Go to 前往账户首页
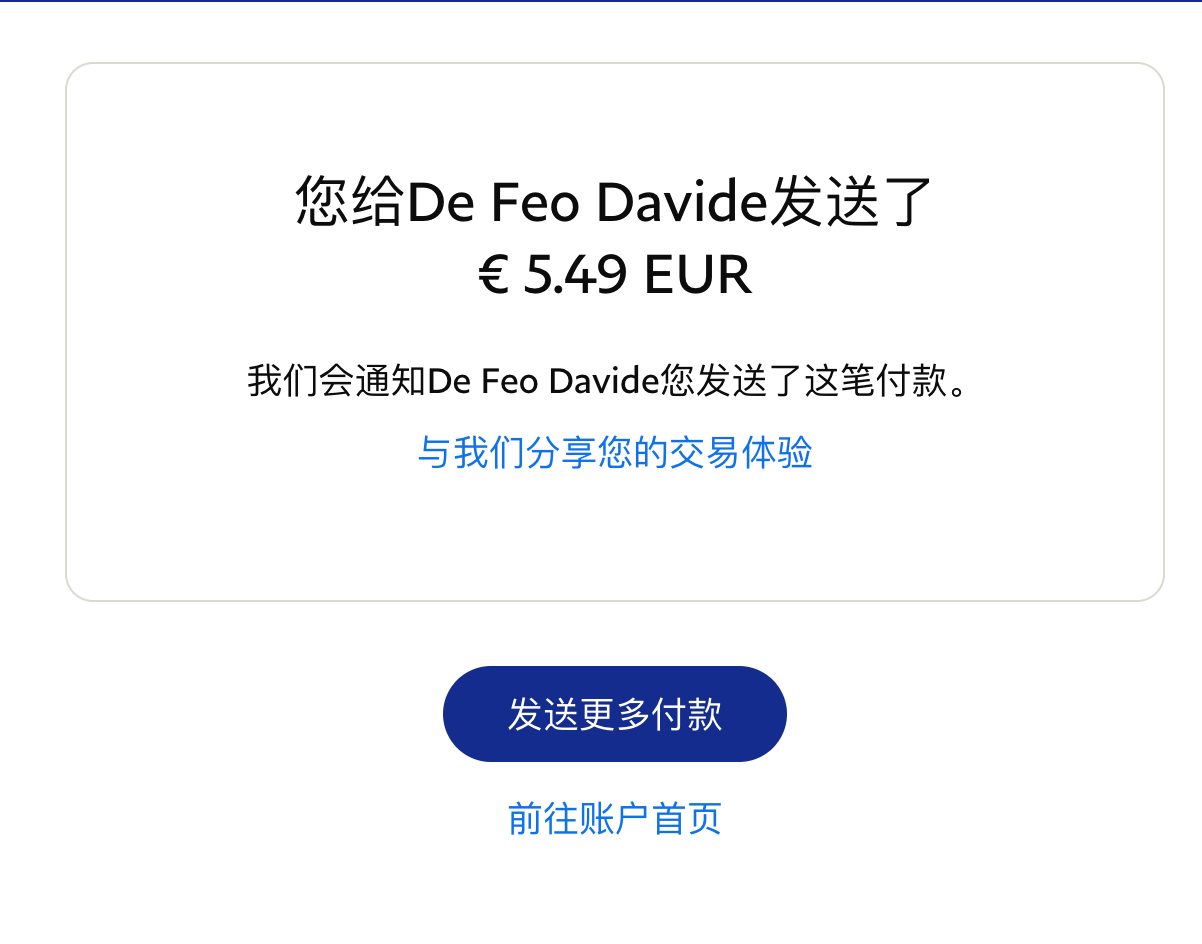 (614, 819)
